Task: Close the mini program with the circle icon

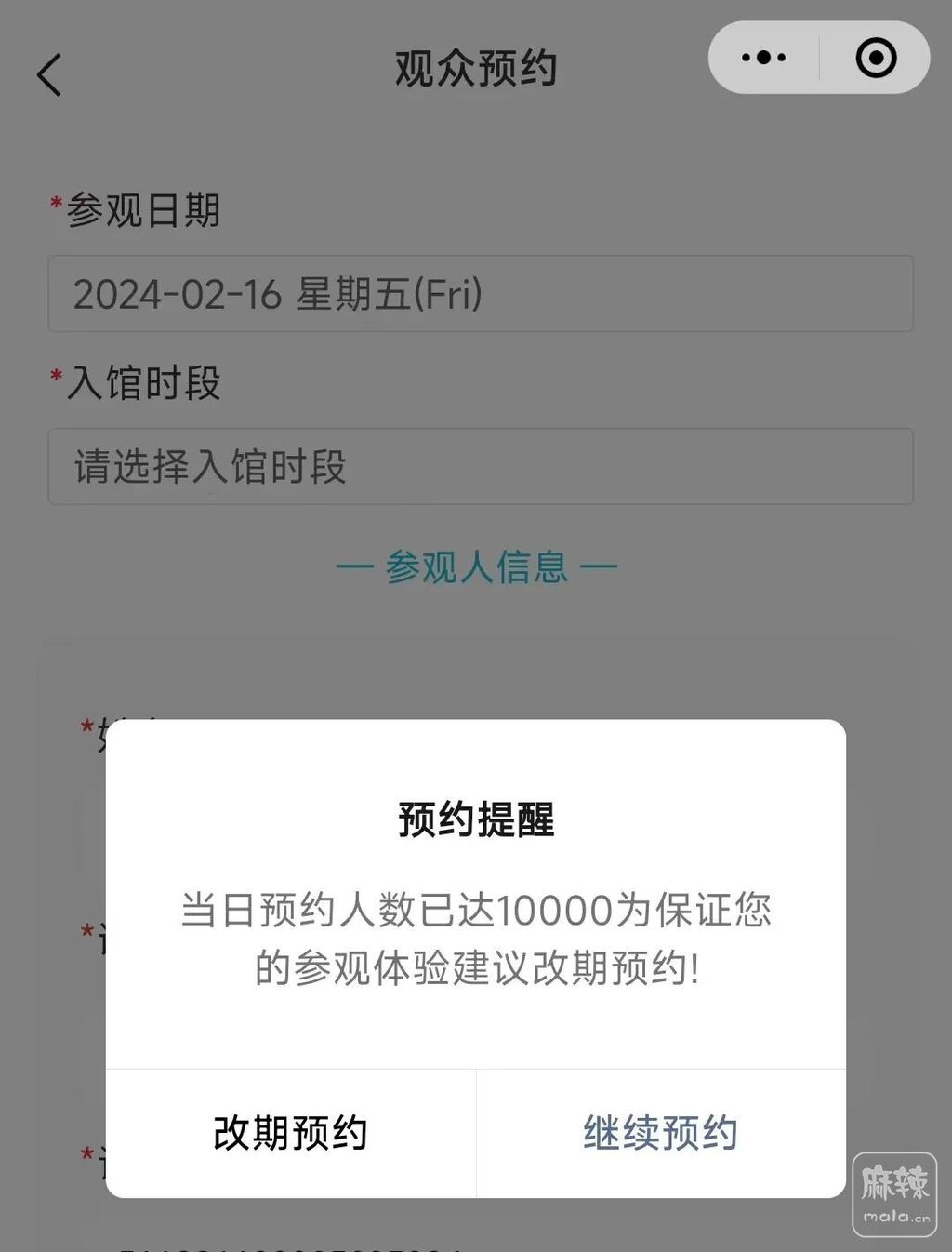Action: point(876,58)
